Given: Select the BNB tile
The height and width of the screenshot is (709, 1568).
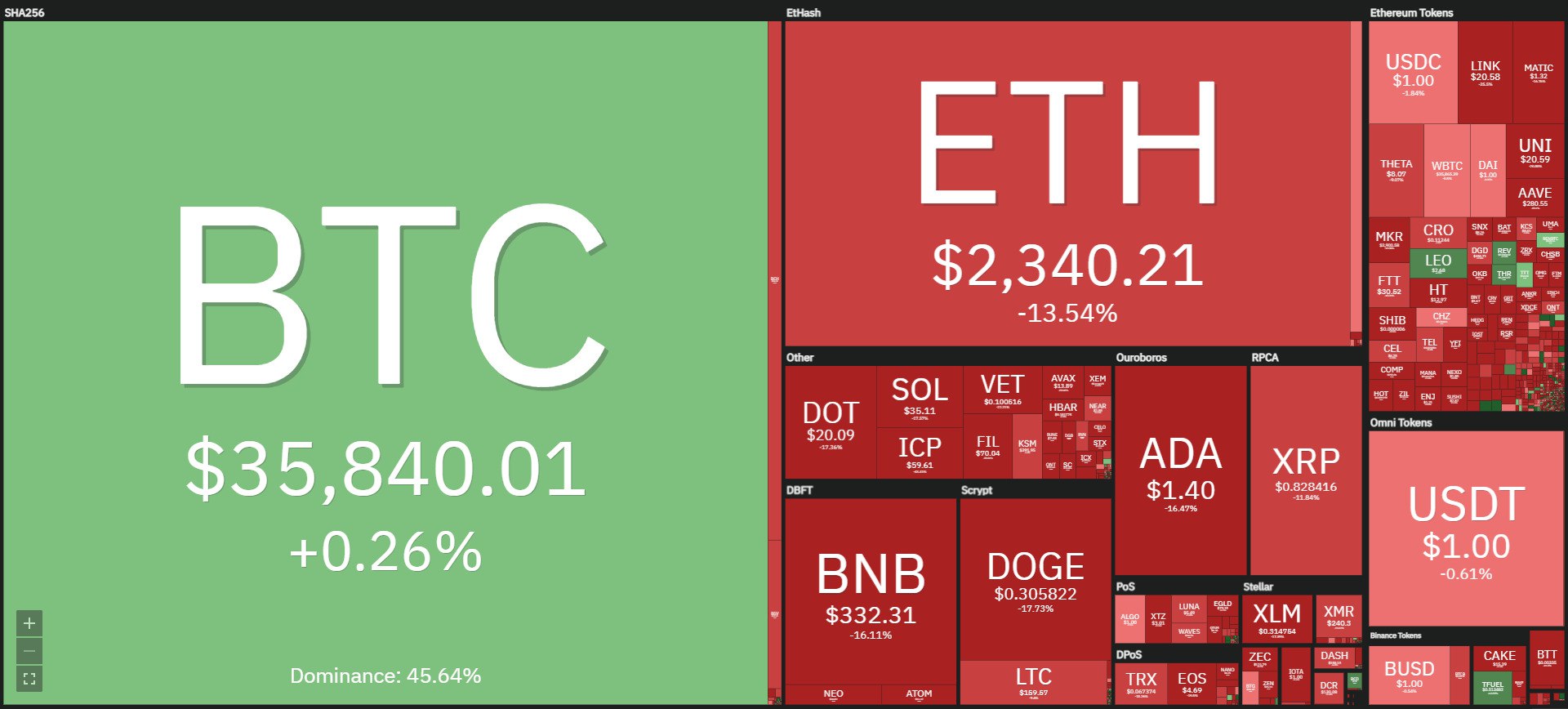Looking at the screenshot, I should pyautogui.click(x=871, y=591).
